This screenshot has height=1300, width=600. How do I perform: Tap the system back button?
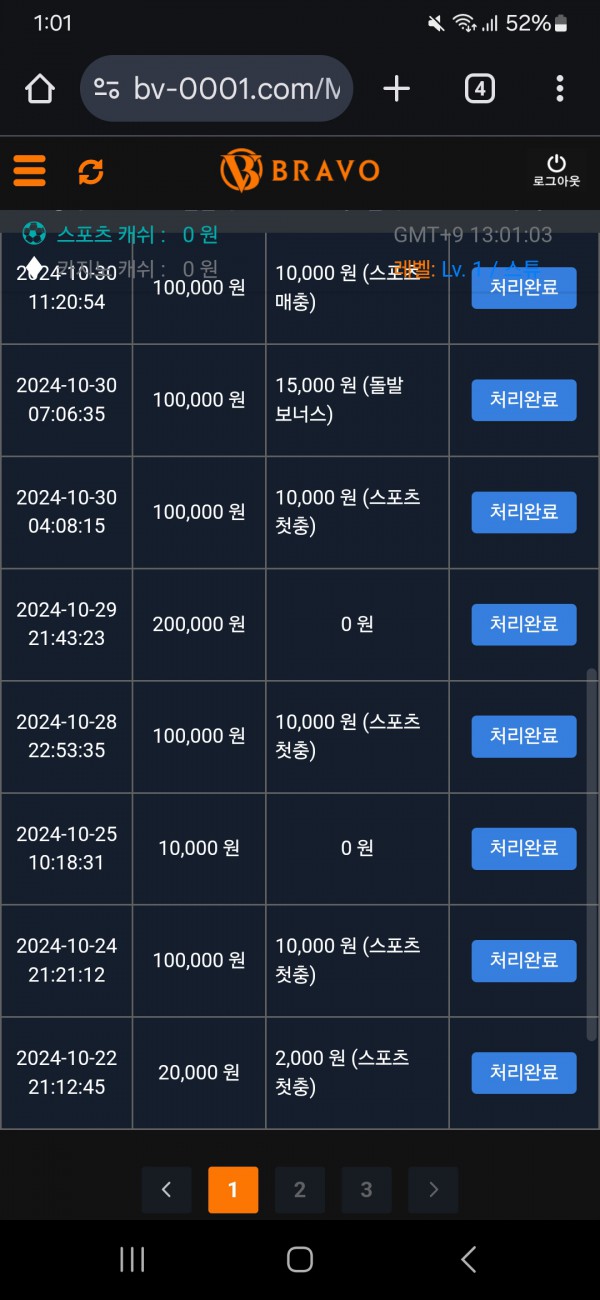point(468,1259)
